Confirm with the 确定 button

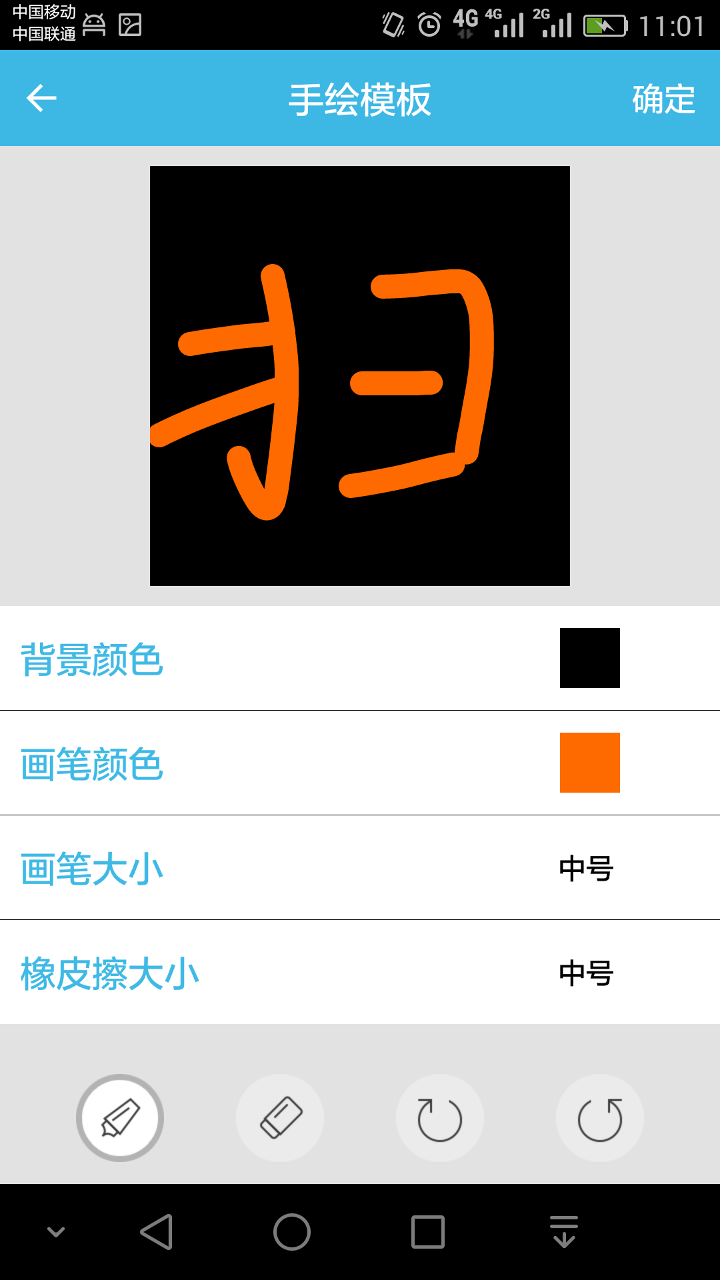coord(662,98)
